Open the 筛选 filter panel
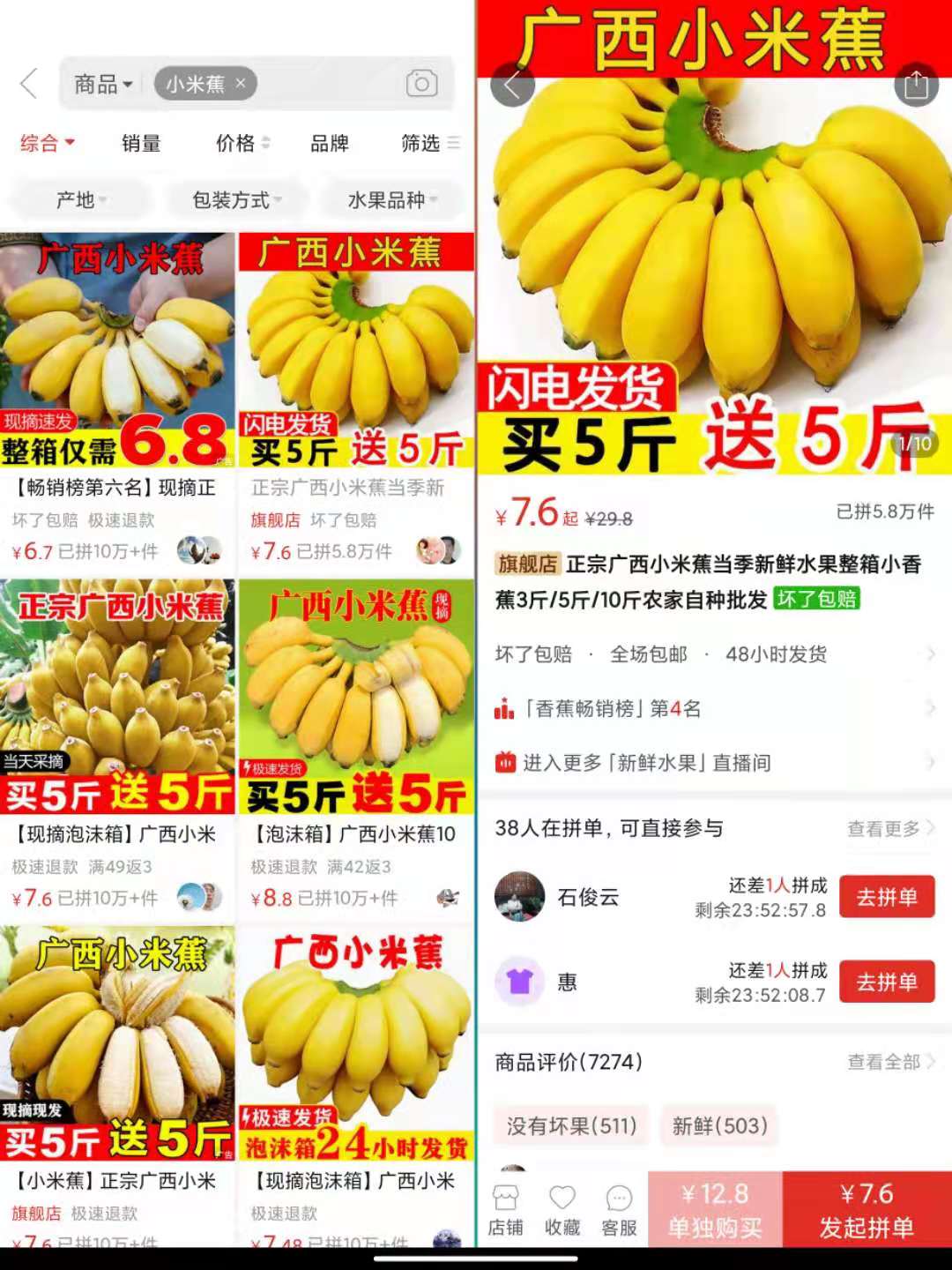 tap(429, 143)
